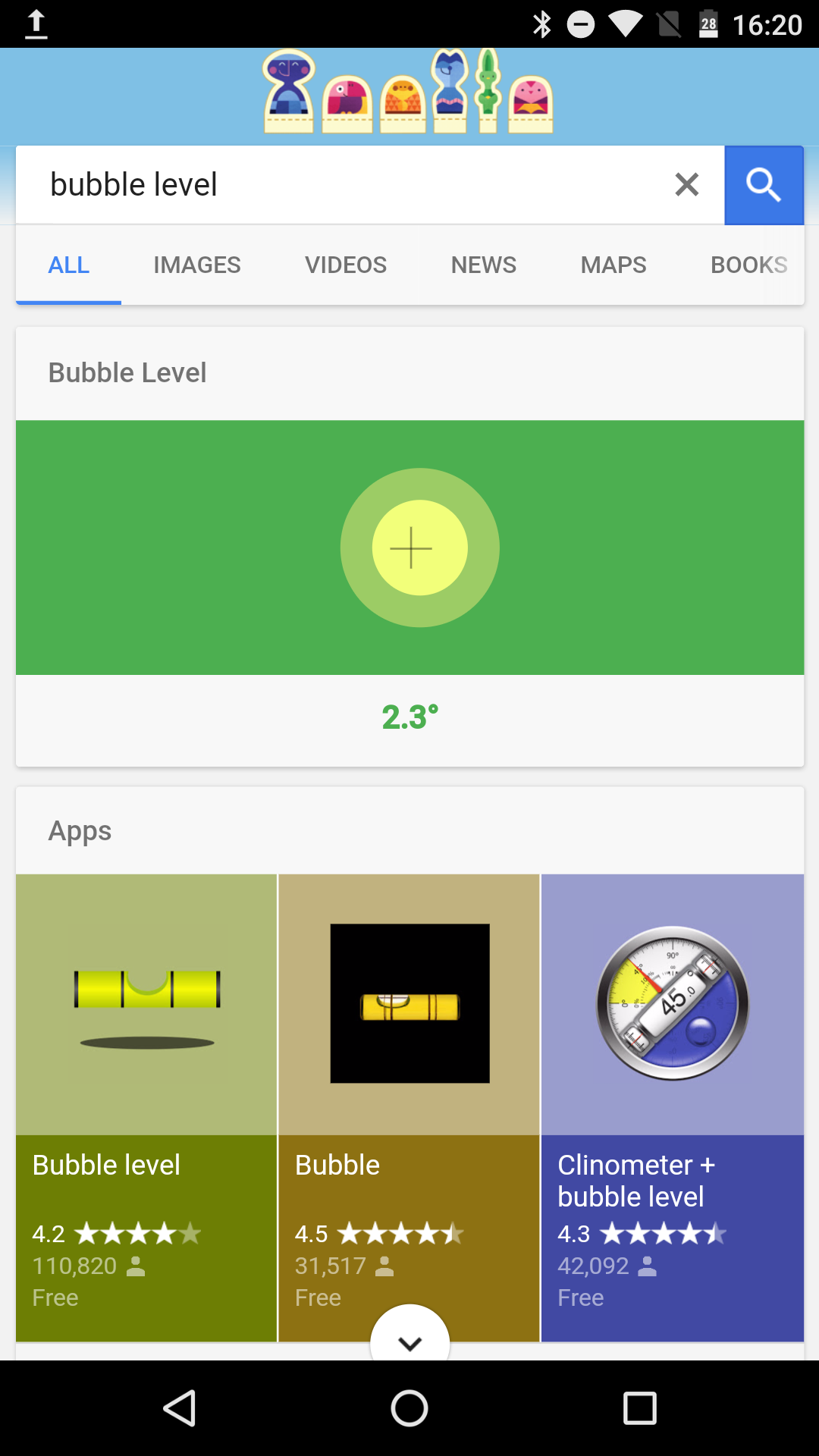Clear the search field with the X icon
The height and width of the screenshot is (1456, 819).
click(x=687, y=184)
